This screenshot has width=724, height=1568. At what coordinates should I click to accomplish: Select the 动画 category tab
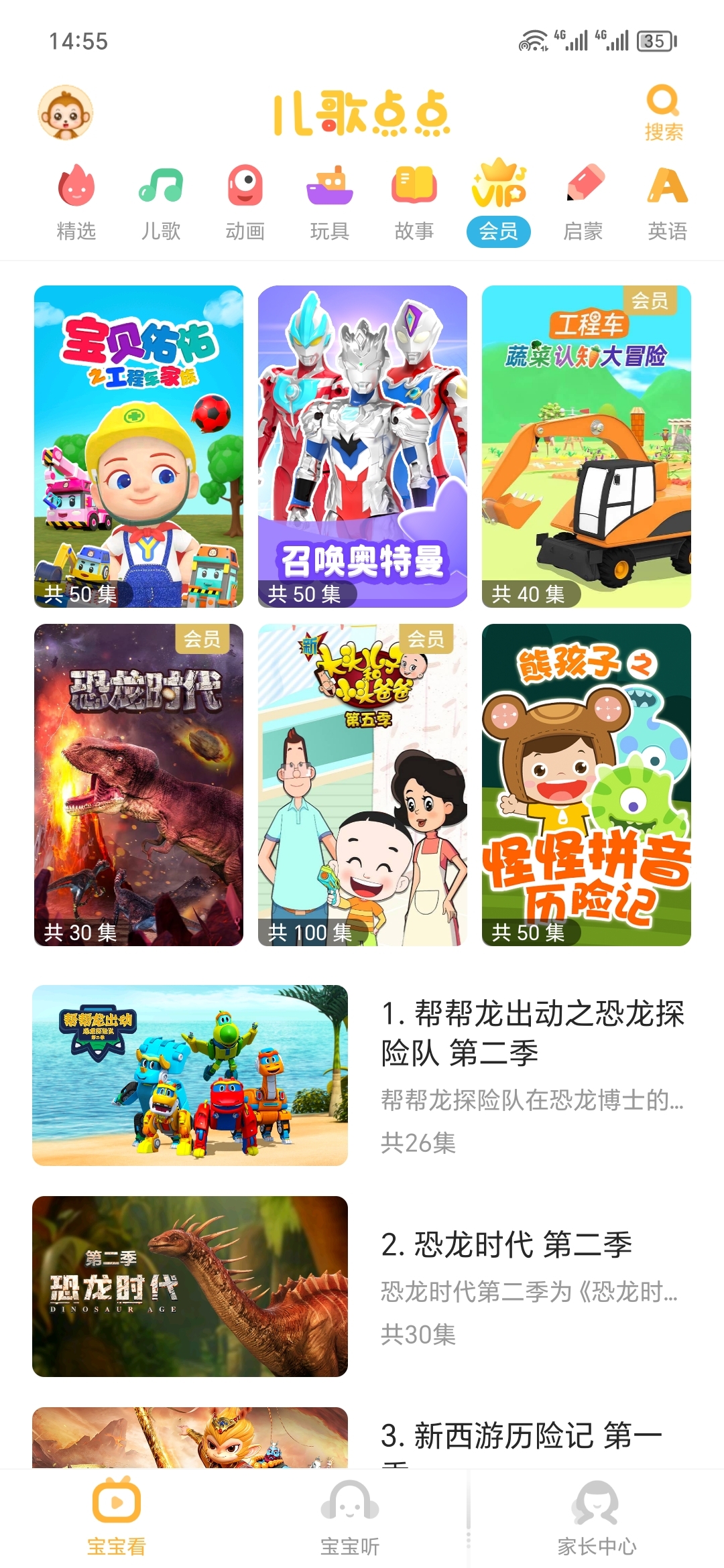coord(245,202)
